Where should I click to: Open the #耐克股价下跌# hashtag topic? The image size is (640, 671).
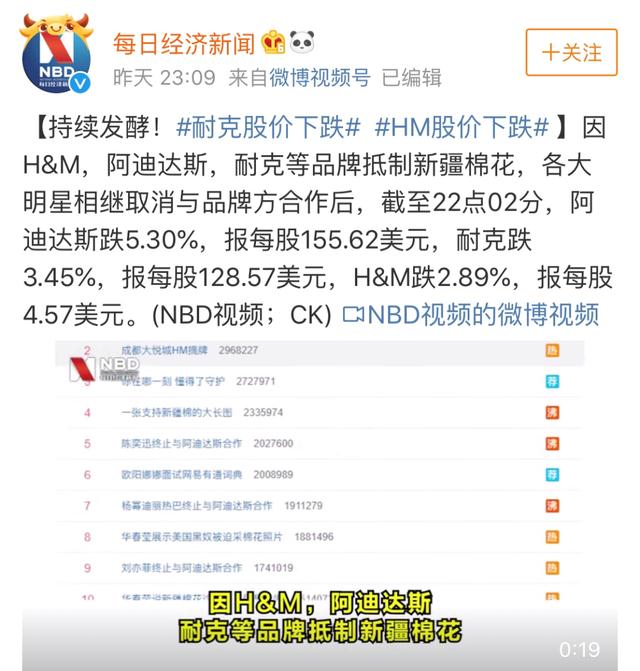pyautogui.click(x=267, y=128)
